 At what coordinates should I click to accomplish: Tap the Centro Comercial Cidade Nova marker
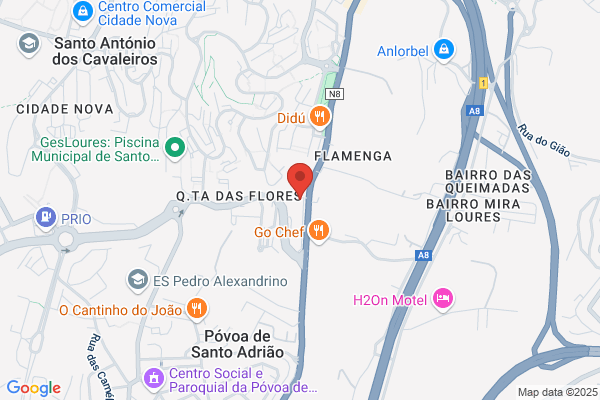(83, 12)
